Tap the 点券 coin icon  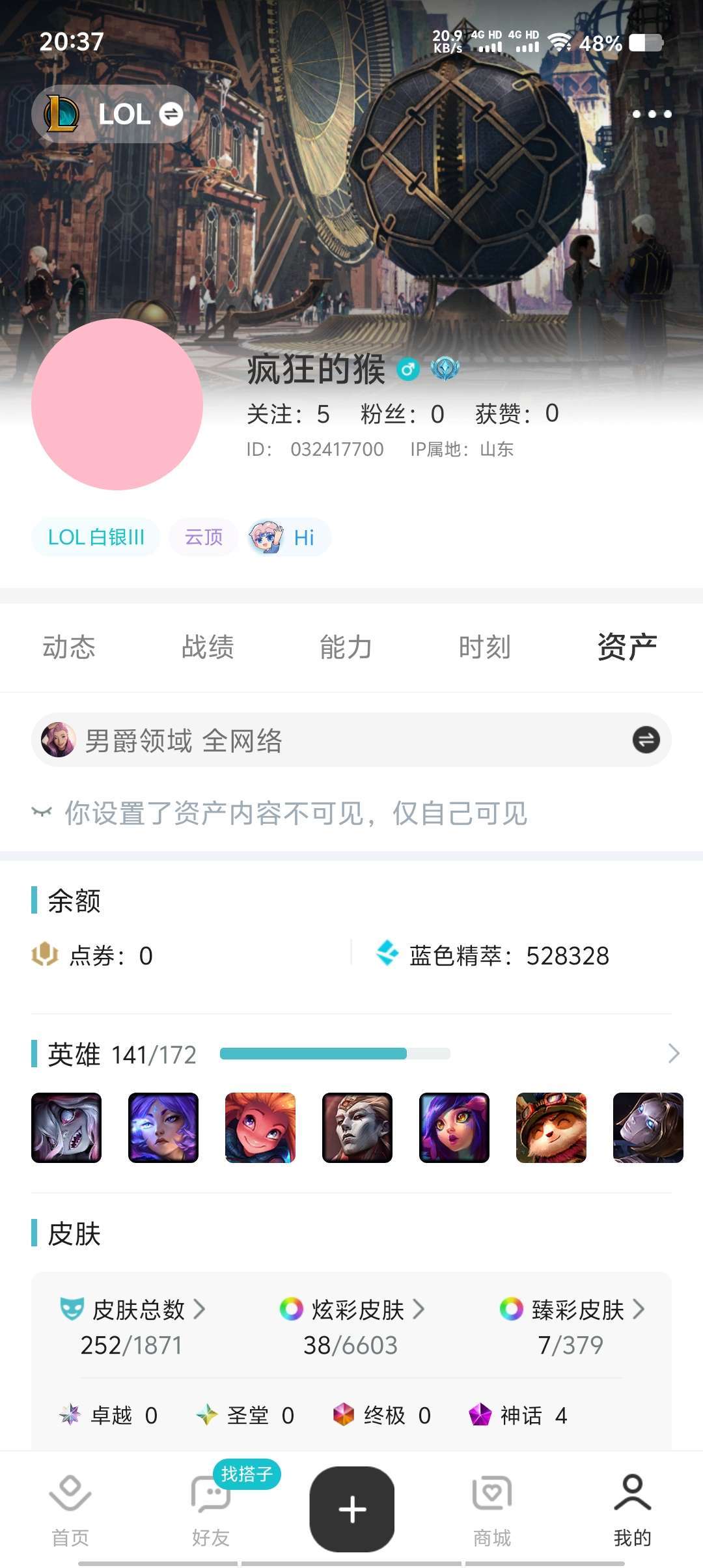pos(44,955)
